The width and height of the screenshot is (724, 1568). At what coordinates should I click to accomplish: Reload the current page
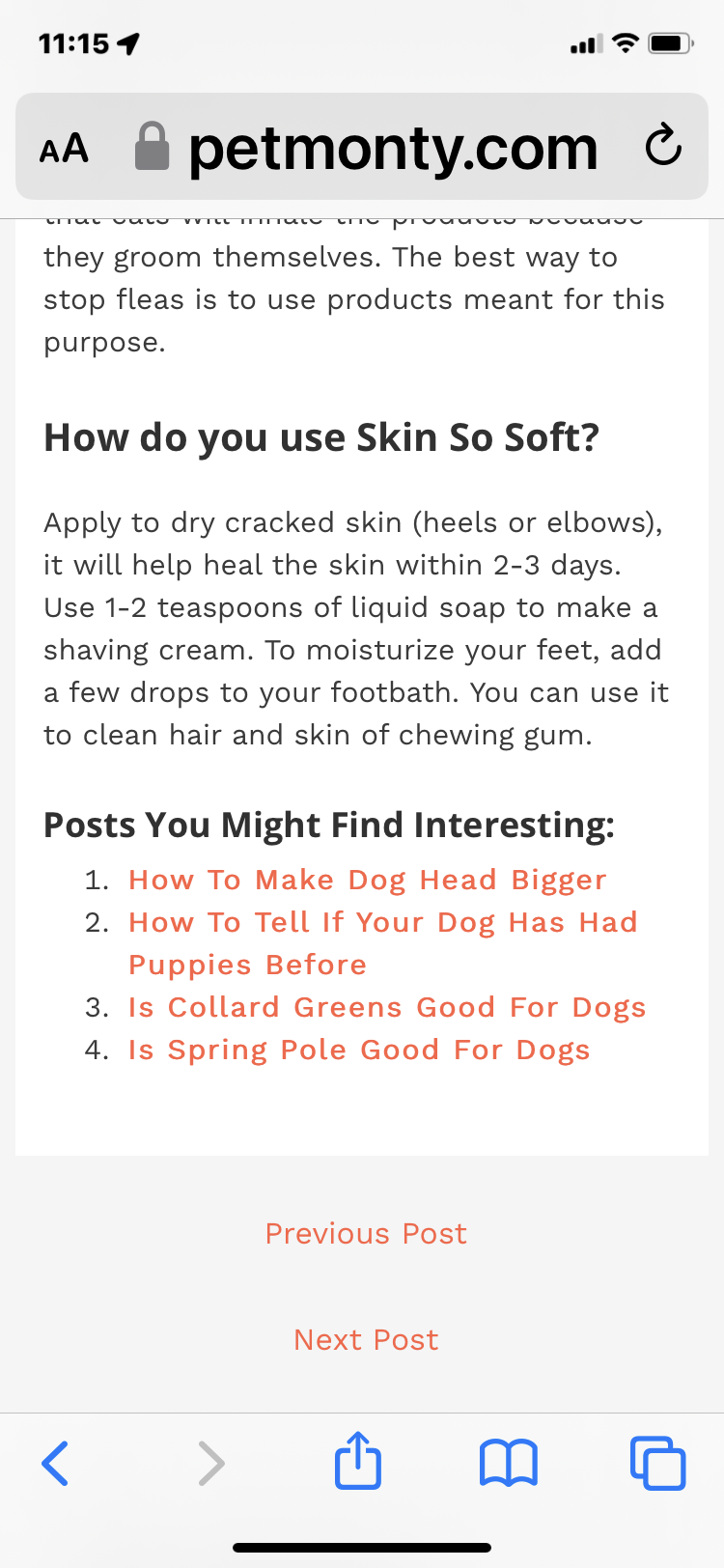pos(663,147)
